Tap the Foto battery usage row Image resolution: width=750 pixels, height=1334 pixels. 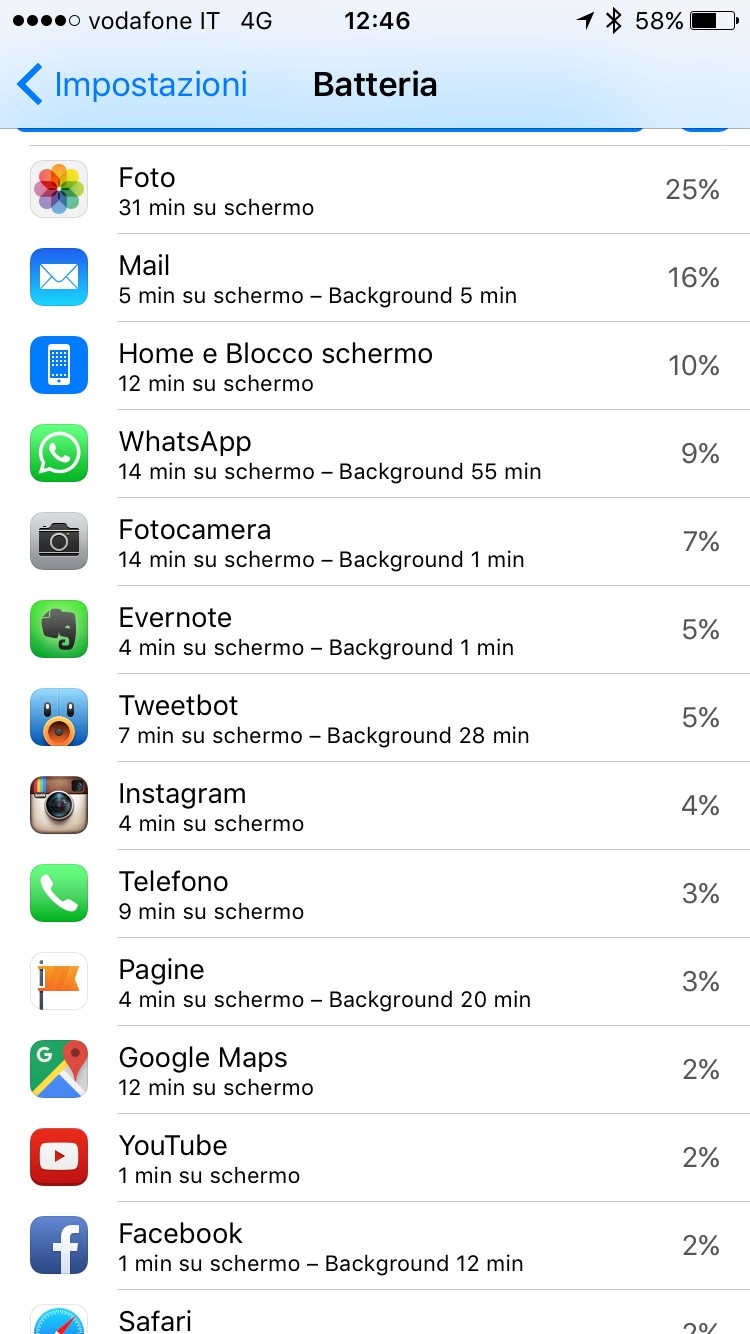coord(375,190)
